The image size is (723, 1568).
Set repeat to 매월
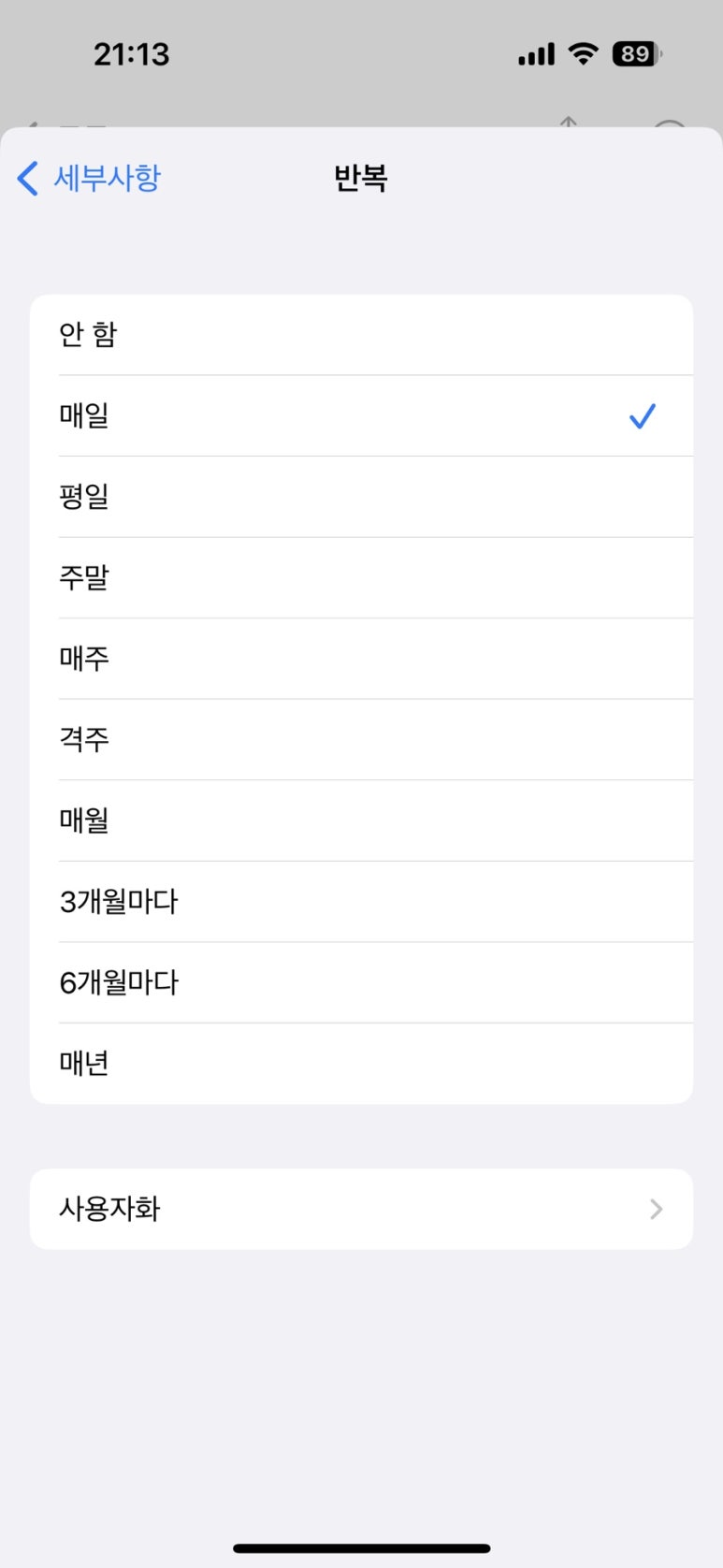tap(361, 820)
